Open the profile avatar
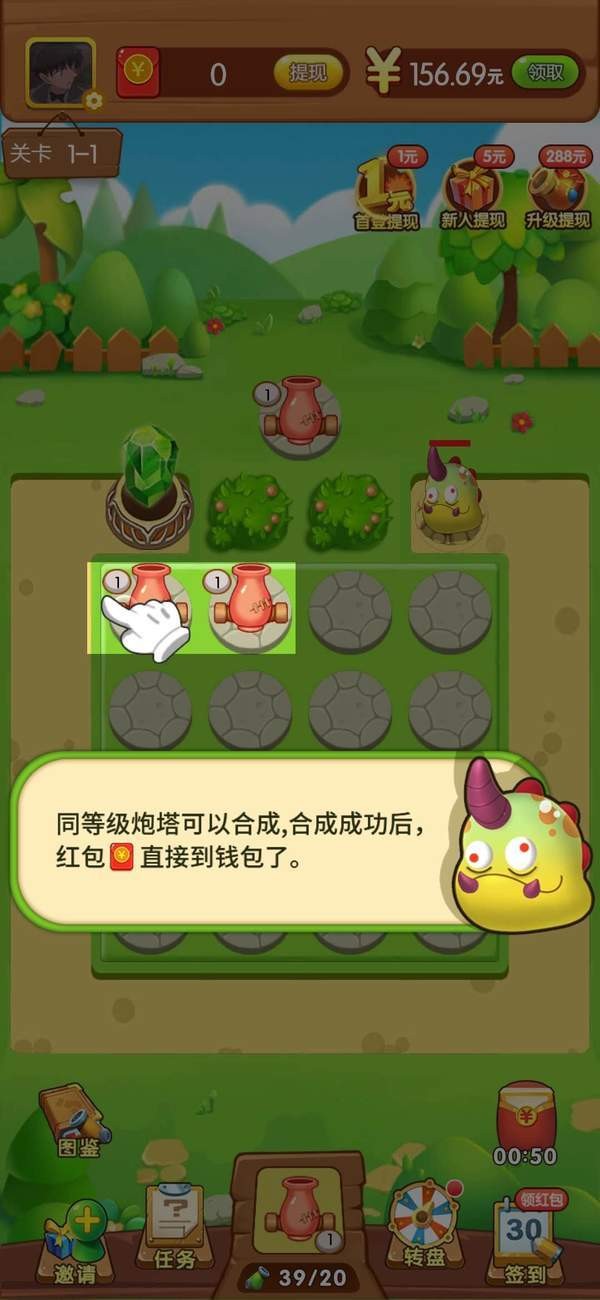Image resolution: width=600 pixels, height=1300 pixels. 60,73
